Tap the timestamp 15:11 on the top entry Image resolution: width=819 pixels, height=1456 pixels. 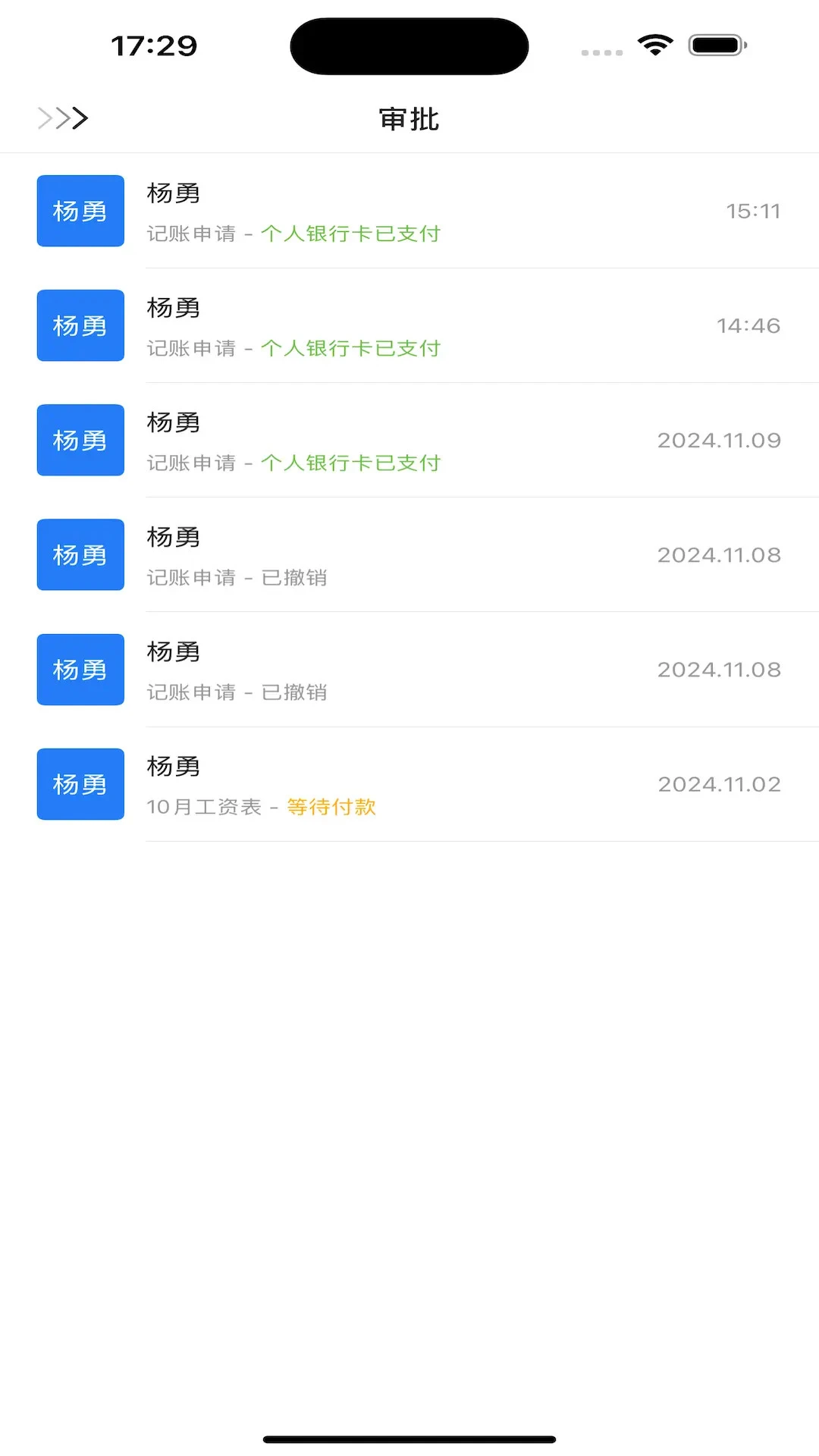pyautogui.click(x=753, y=211)
